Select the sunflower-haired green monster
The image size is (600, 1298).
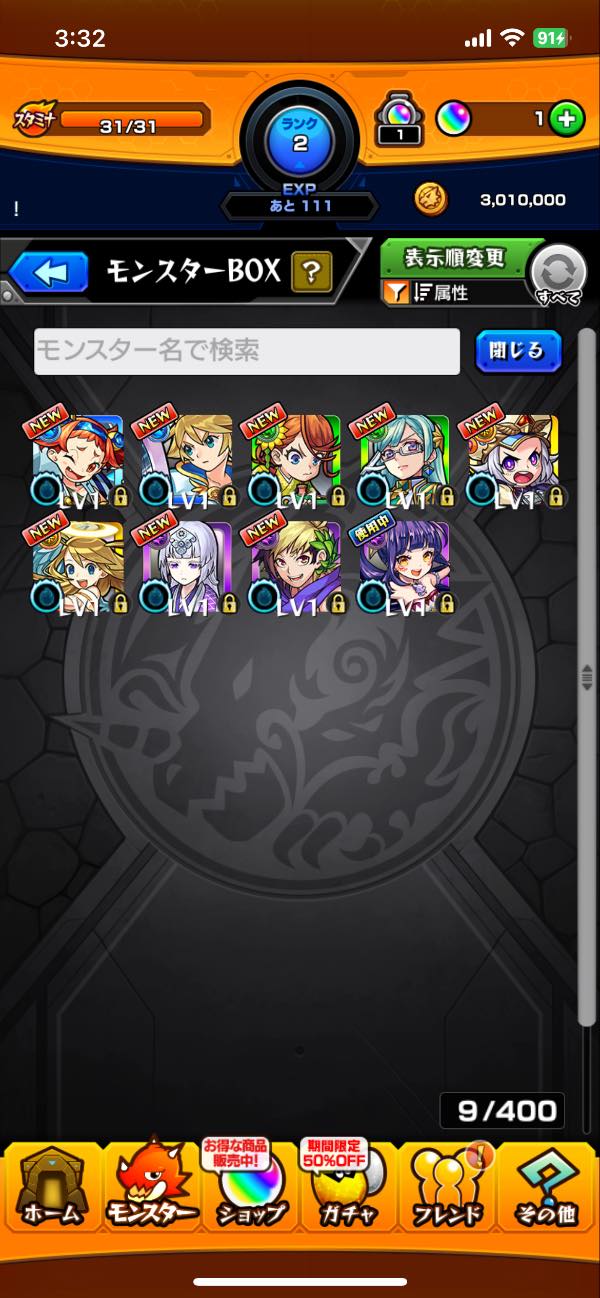pyautogui.click(x=295, y=461)
